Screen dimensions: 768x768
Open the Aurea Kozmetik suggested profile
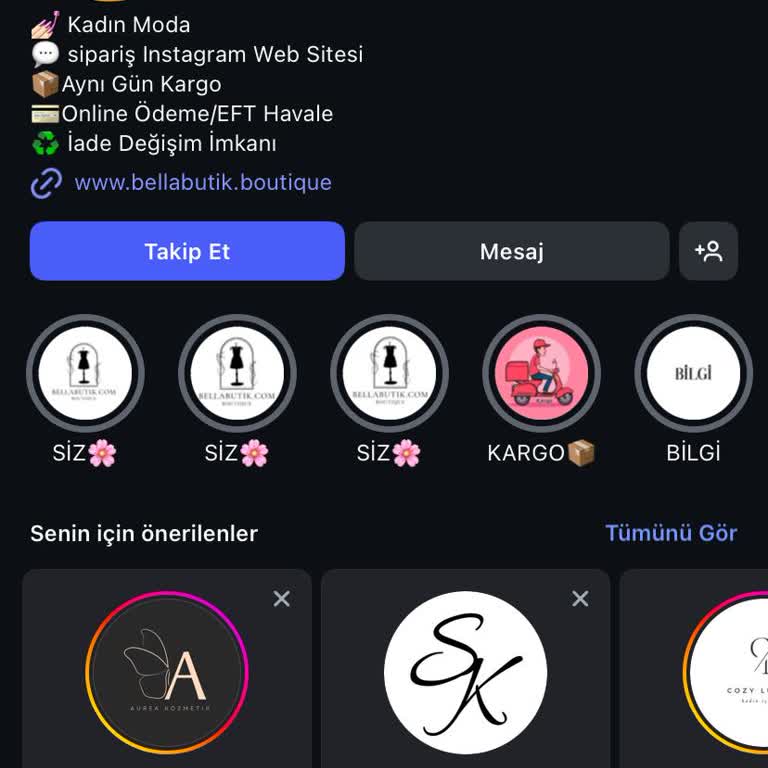[x=166, y=672]
